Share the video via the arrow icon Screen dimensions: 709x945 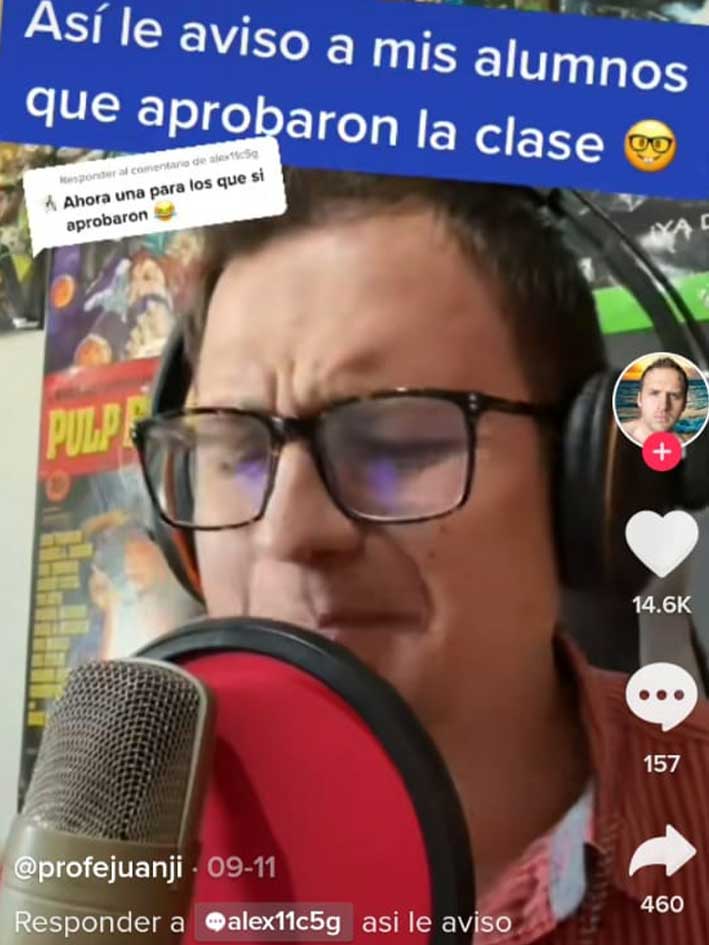[661, 853]
